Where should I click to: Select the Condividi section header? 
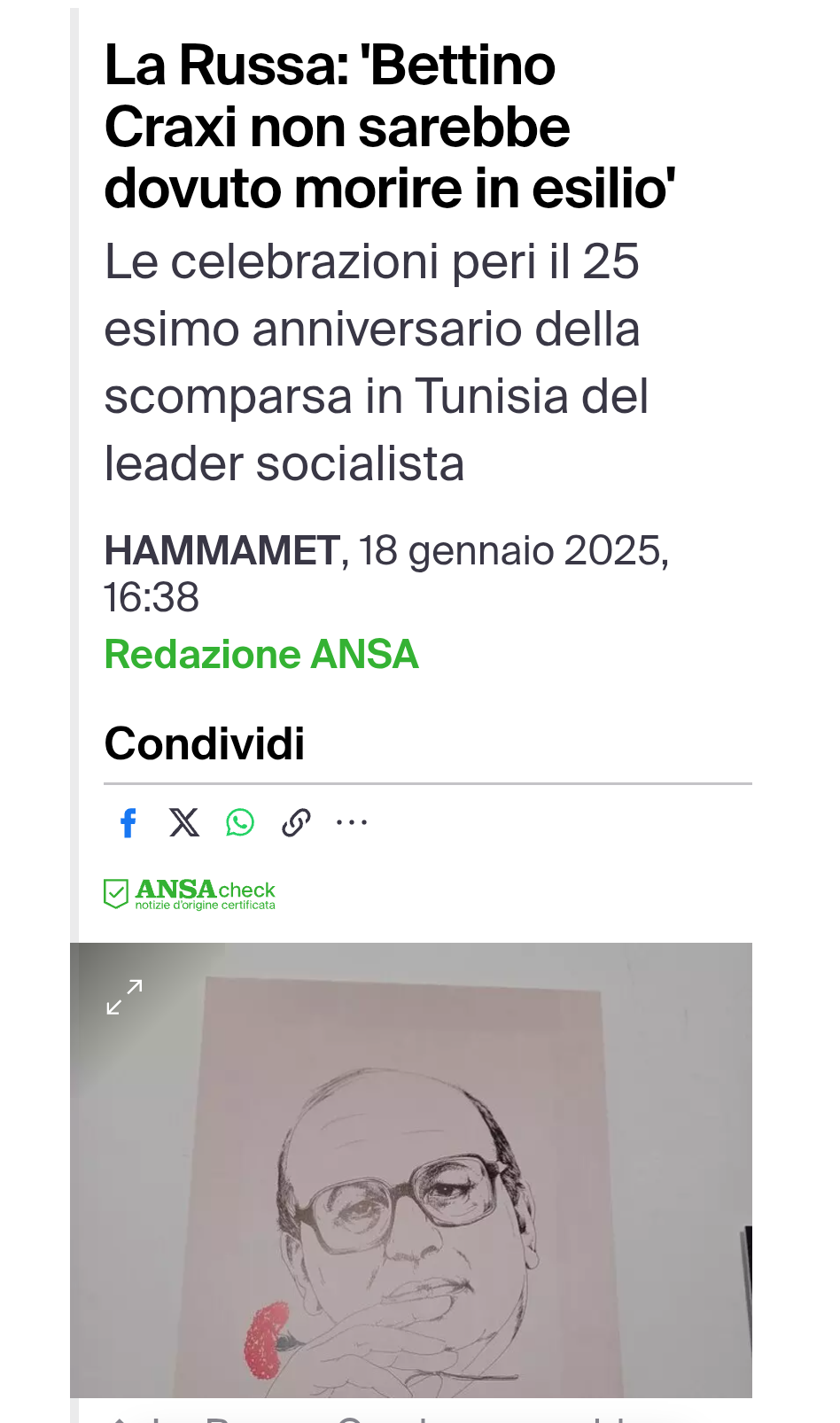pos(205,744)
